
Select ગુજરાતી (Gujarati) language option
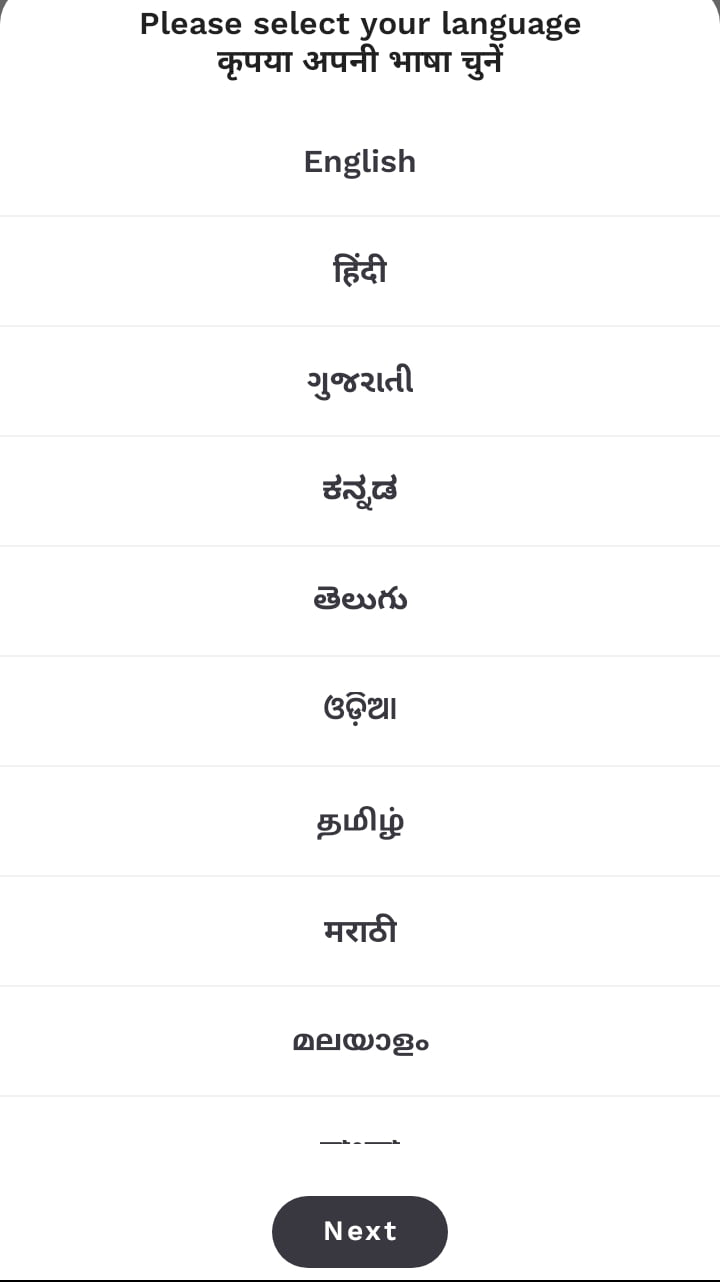[x=360, y=380]
